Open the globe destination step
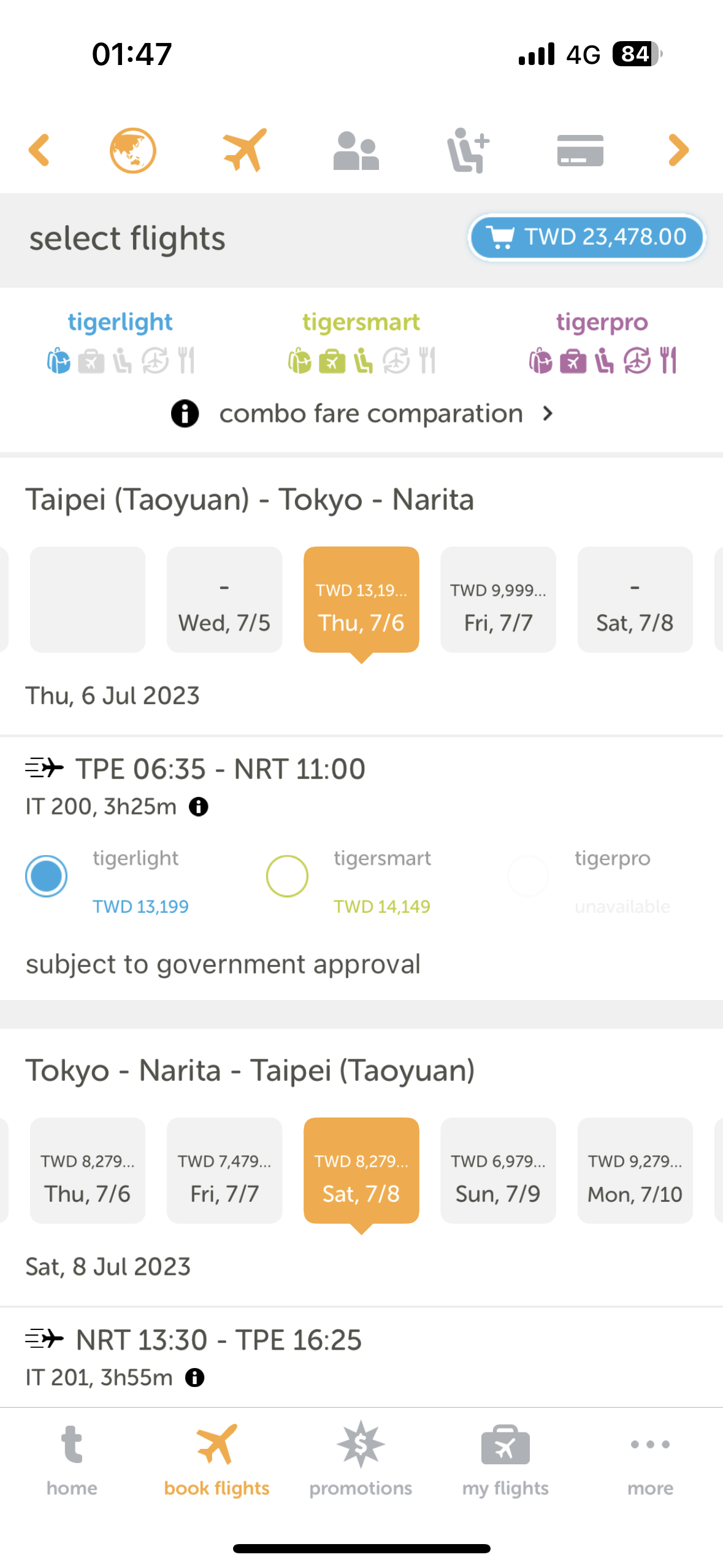The width and height of the screenshot is (723, 1568). click(132, 150)
